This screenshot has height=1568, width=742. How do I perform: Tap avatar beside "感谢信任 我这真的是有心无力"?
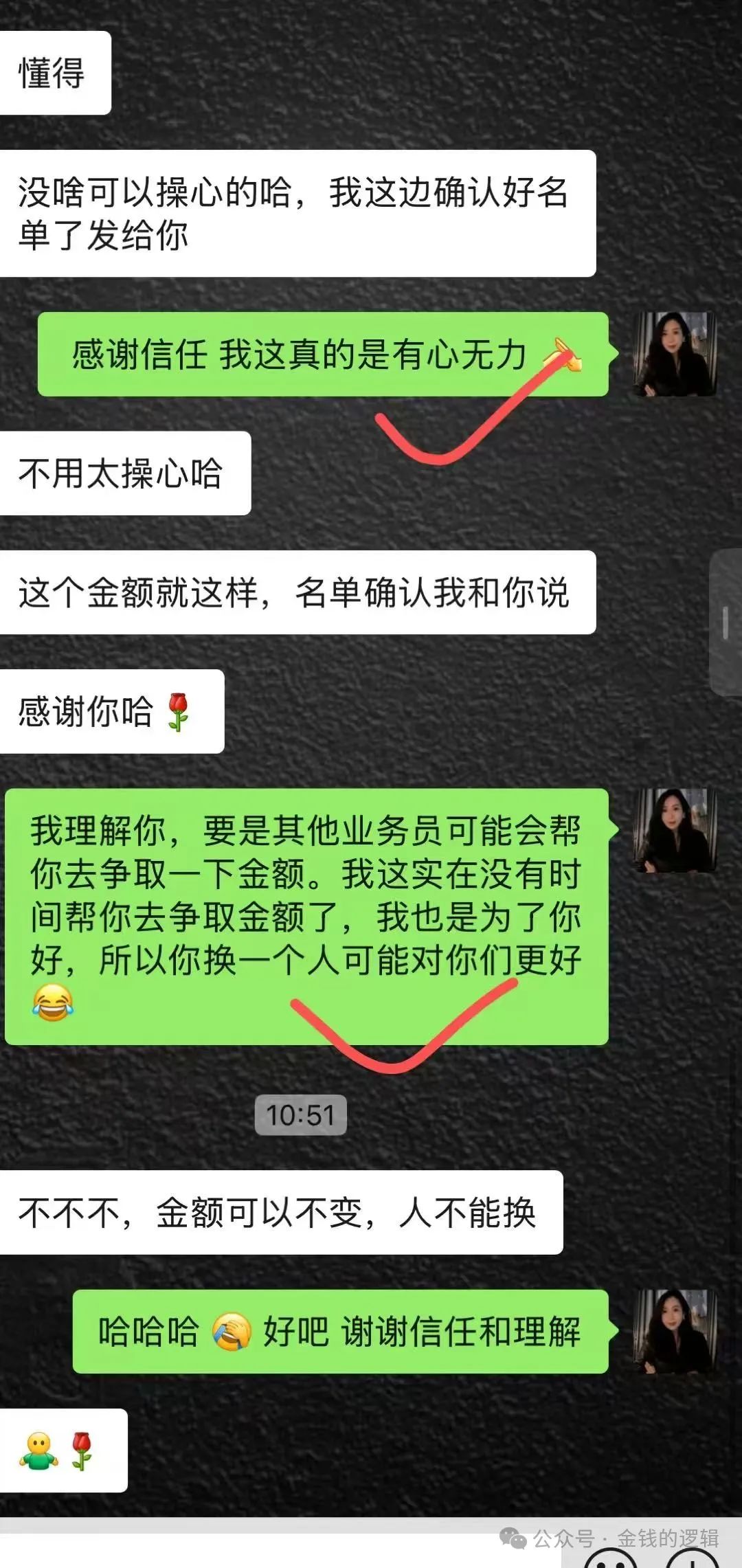(x=675, y=355)
